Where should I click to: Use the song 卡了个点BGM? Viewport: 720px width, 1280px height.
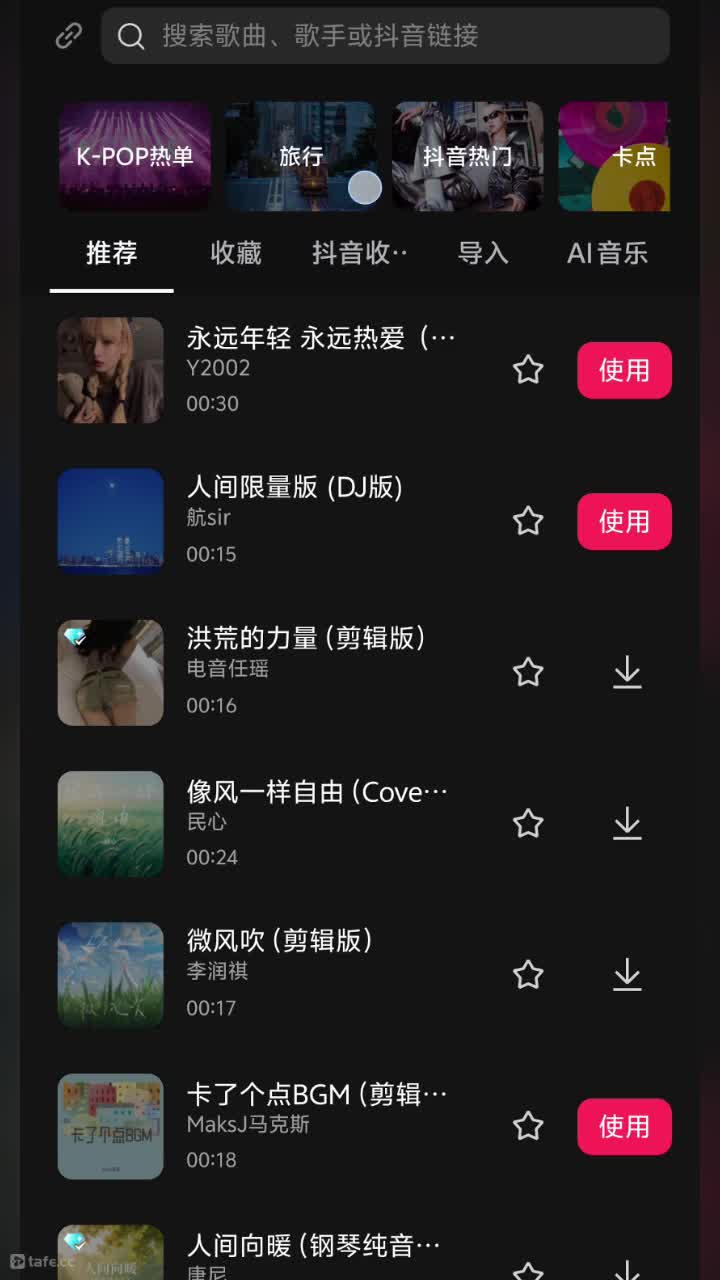point(624,1126)
